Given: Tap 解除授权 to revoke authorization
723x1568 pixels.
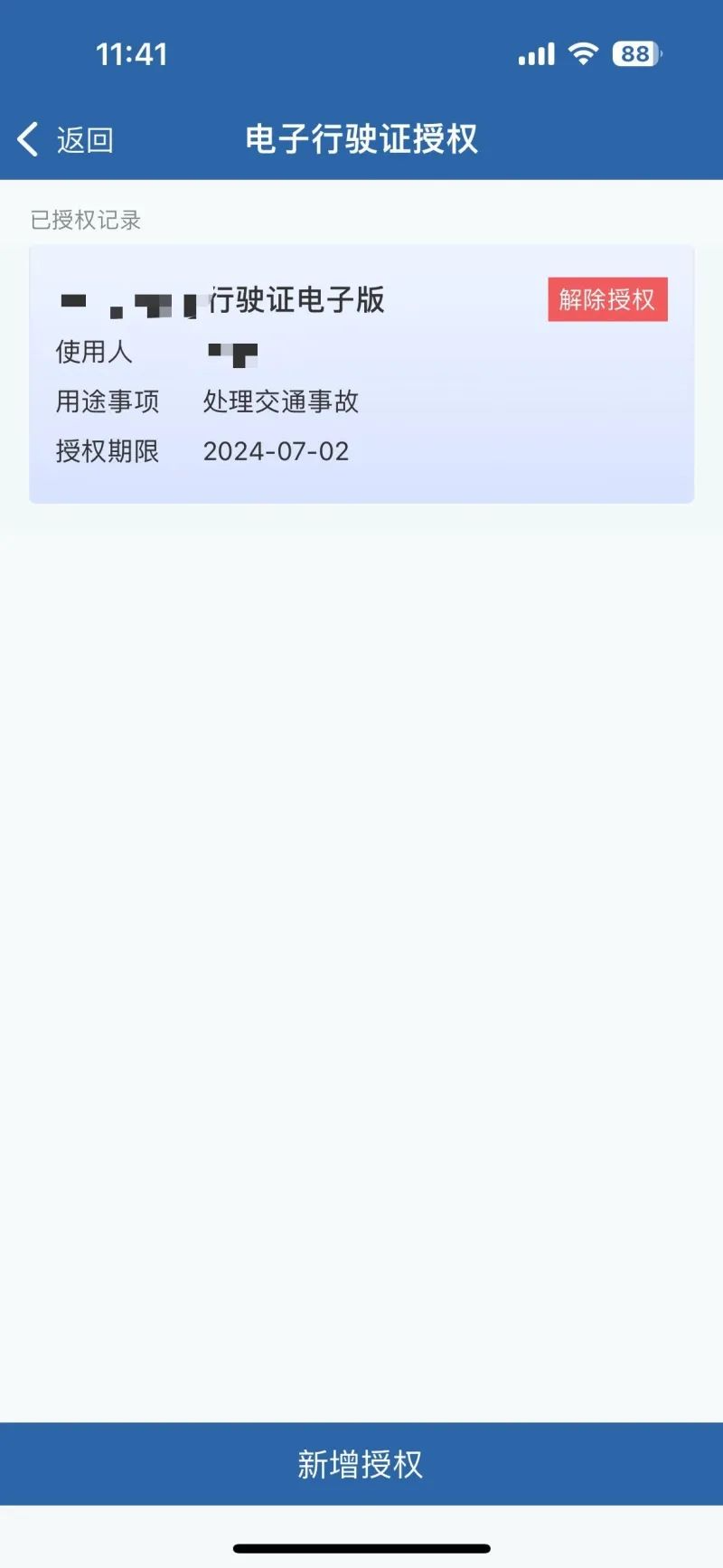Looking at the screenshot, I should 607,299.
